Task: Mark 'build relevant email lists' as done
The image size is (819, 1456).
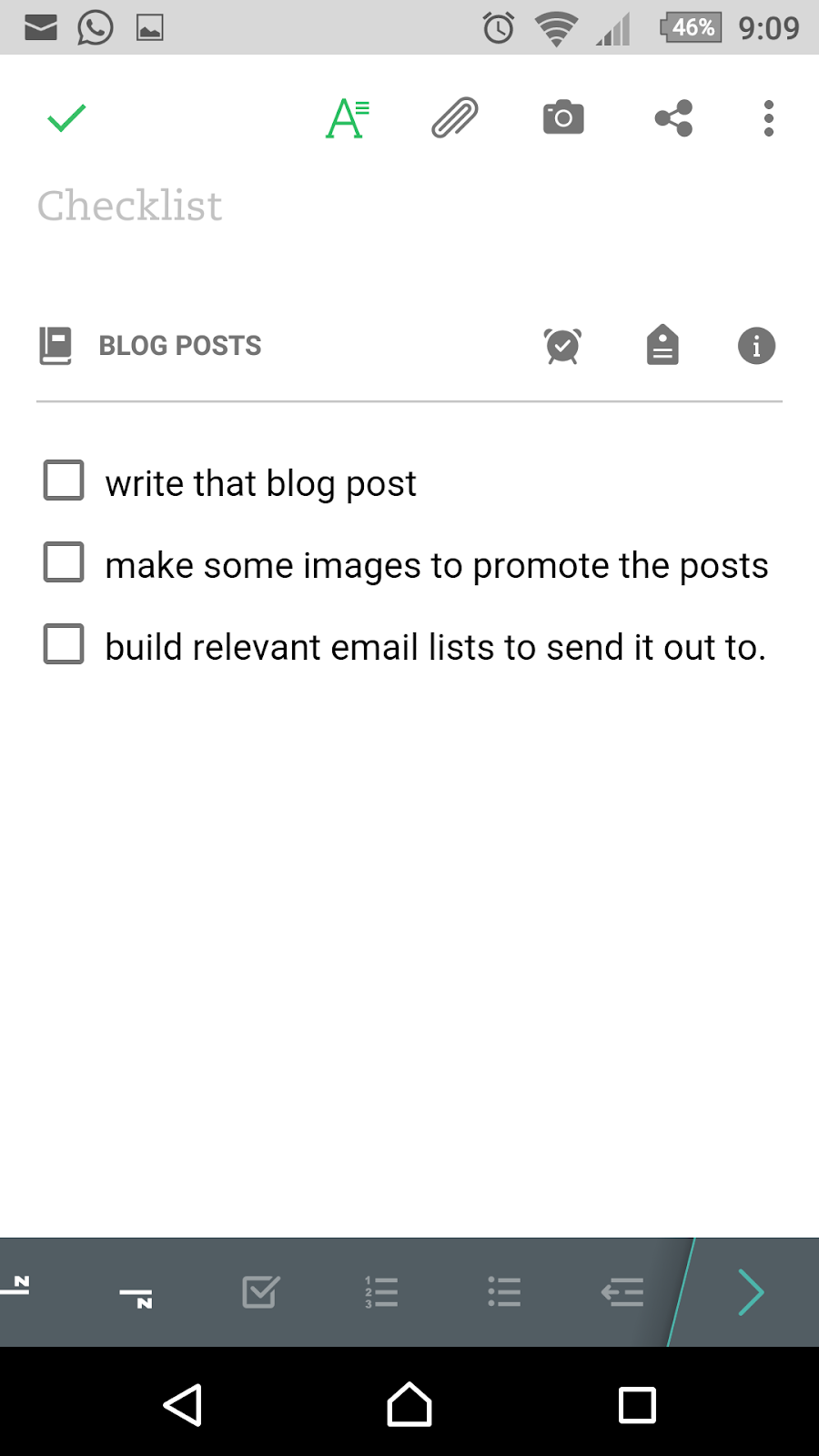Action: click(x=64, y=644)
